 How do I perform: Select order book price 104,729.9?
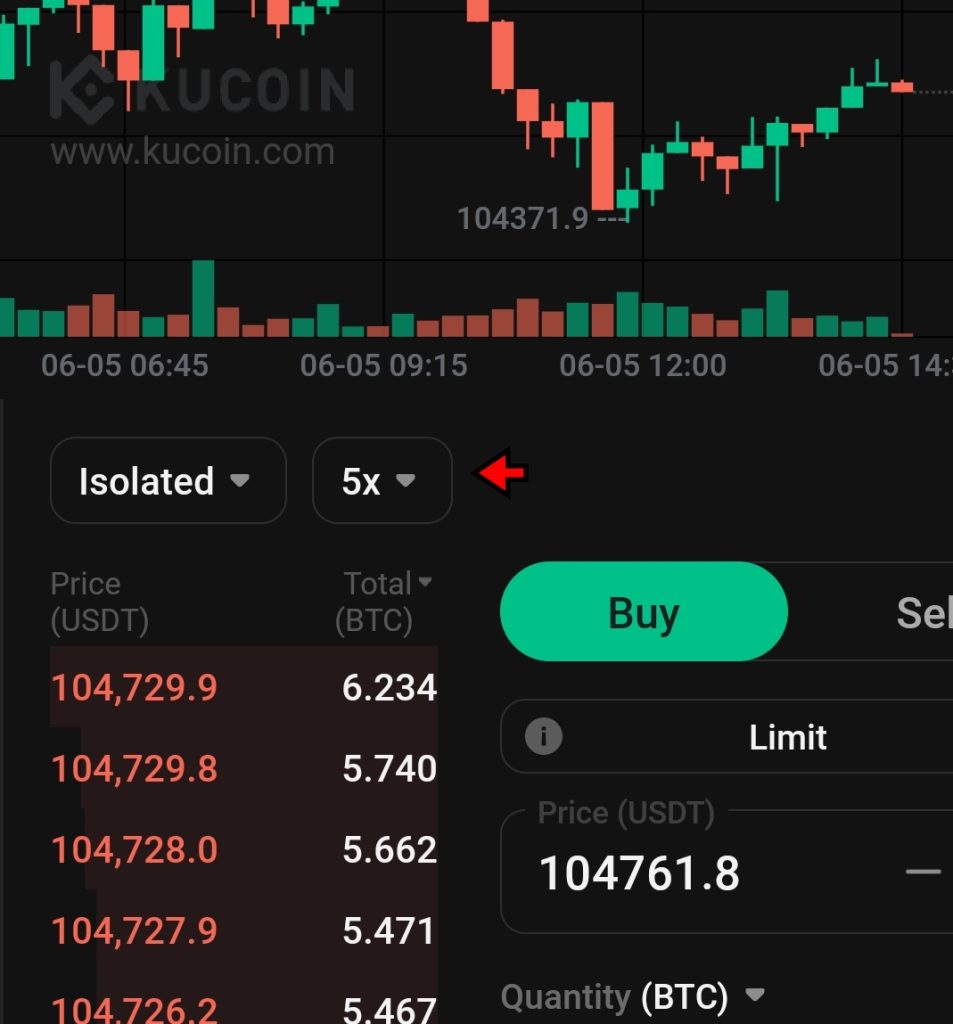134,687
